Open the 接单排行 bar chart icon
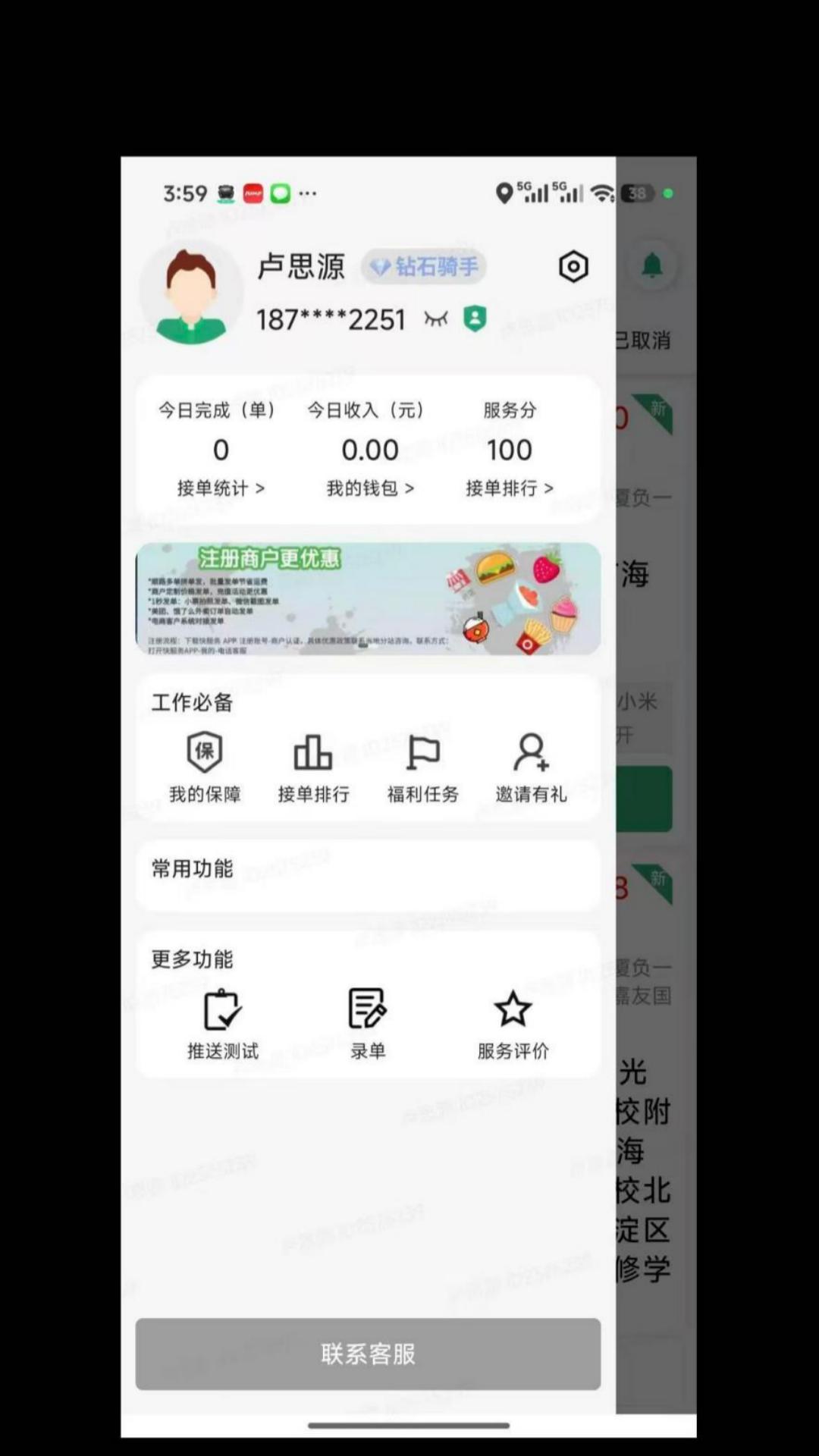The width and height of the screenshot is (819, 1456). click(x=313, y=752)
